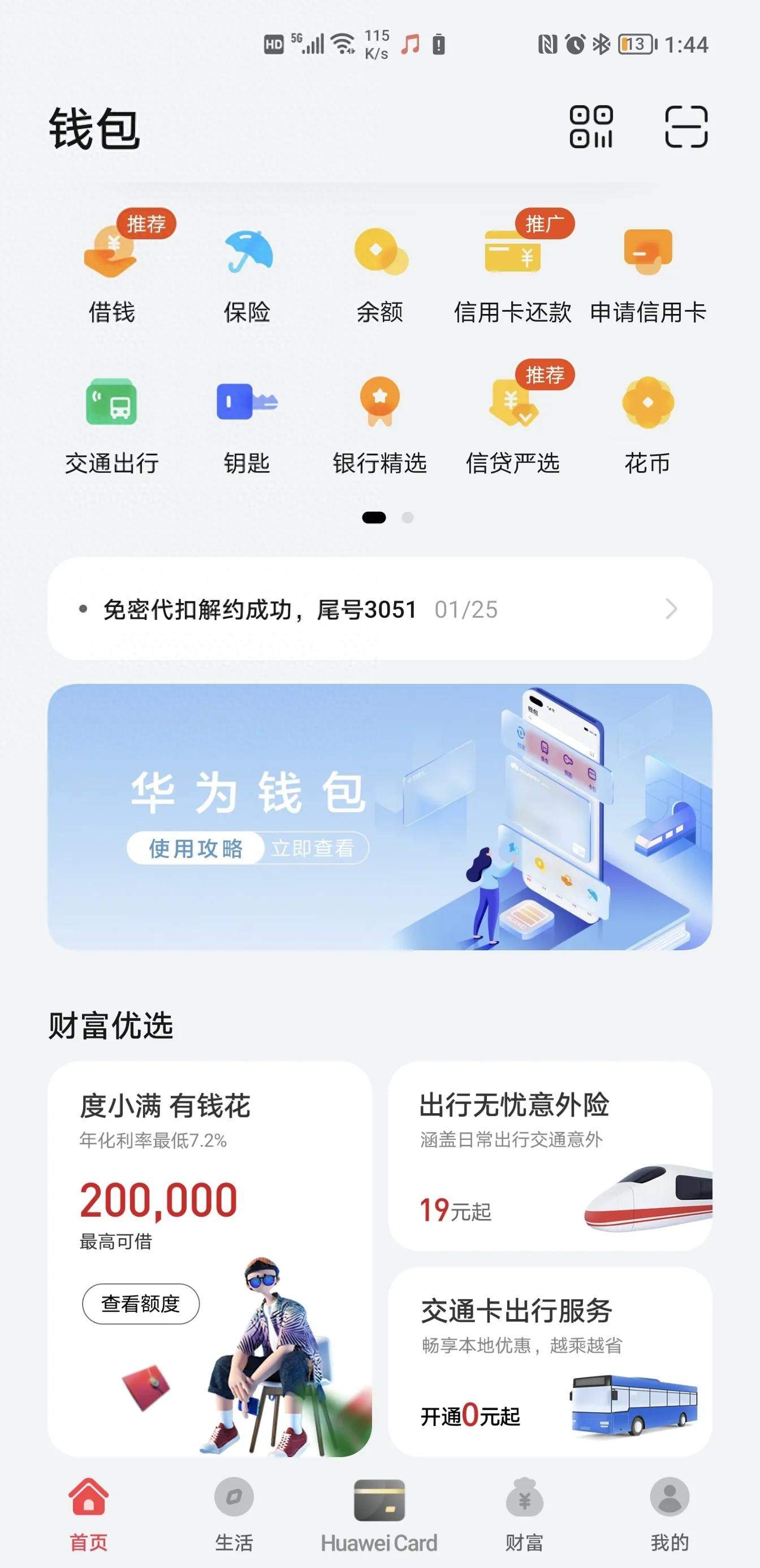The image size is (760, 1568).
Task: Check 余额 balance
Action: (x=381, y=274)
